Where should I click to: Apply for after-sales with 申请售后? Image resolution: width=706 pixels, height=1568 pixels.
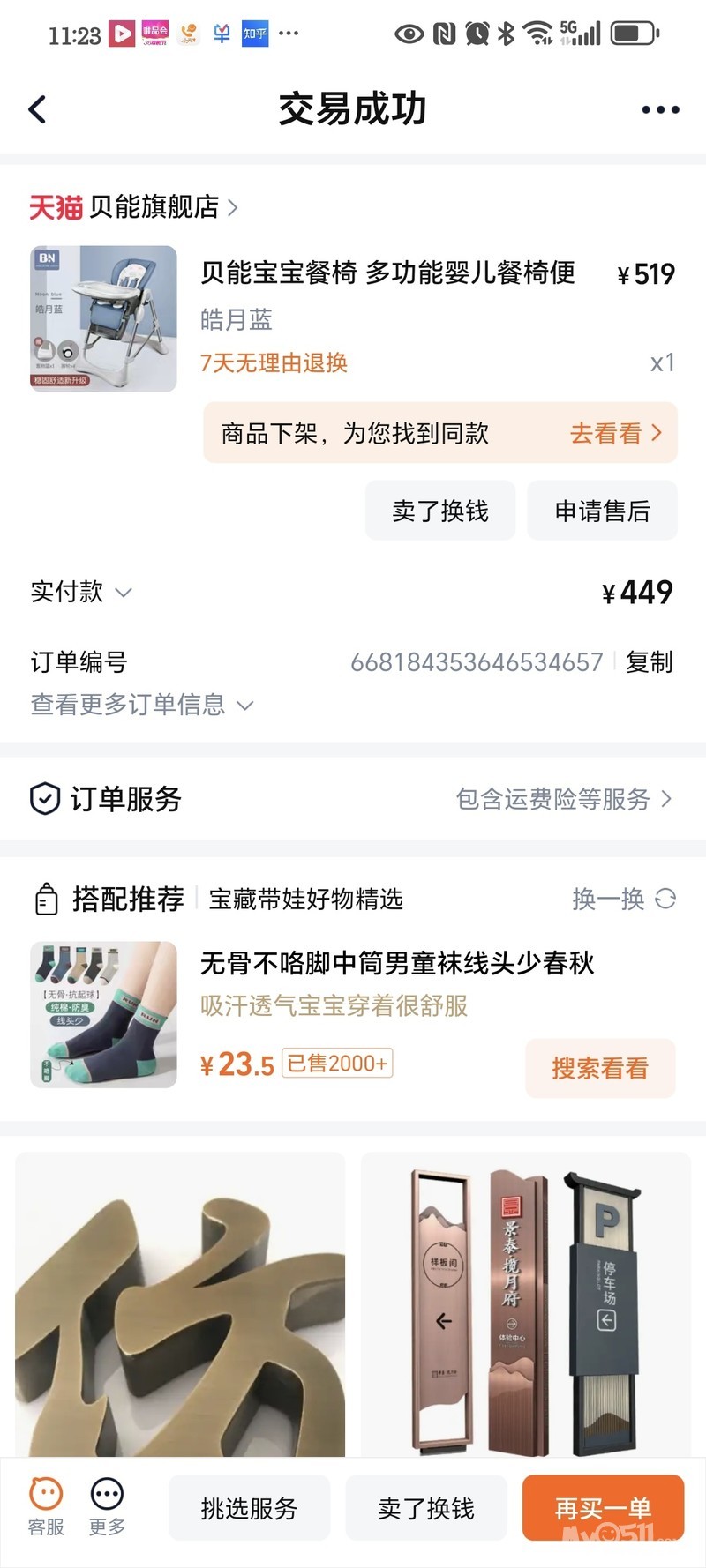[x=602, y=511]
